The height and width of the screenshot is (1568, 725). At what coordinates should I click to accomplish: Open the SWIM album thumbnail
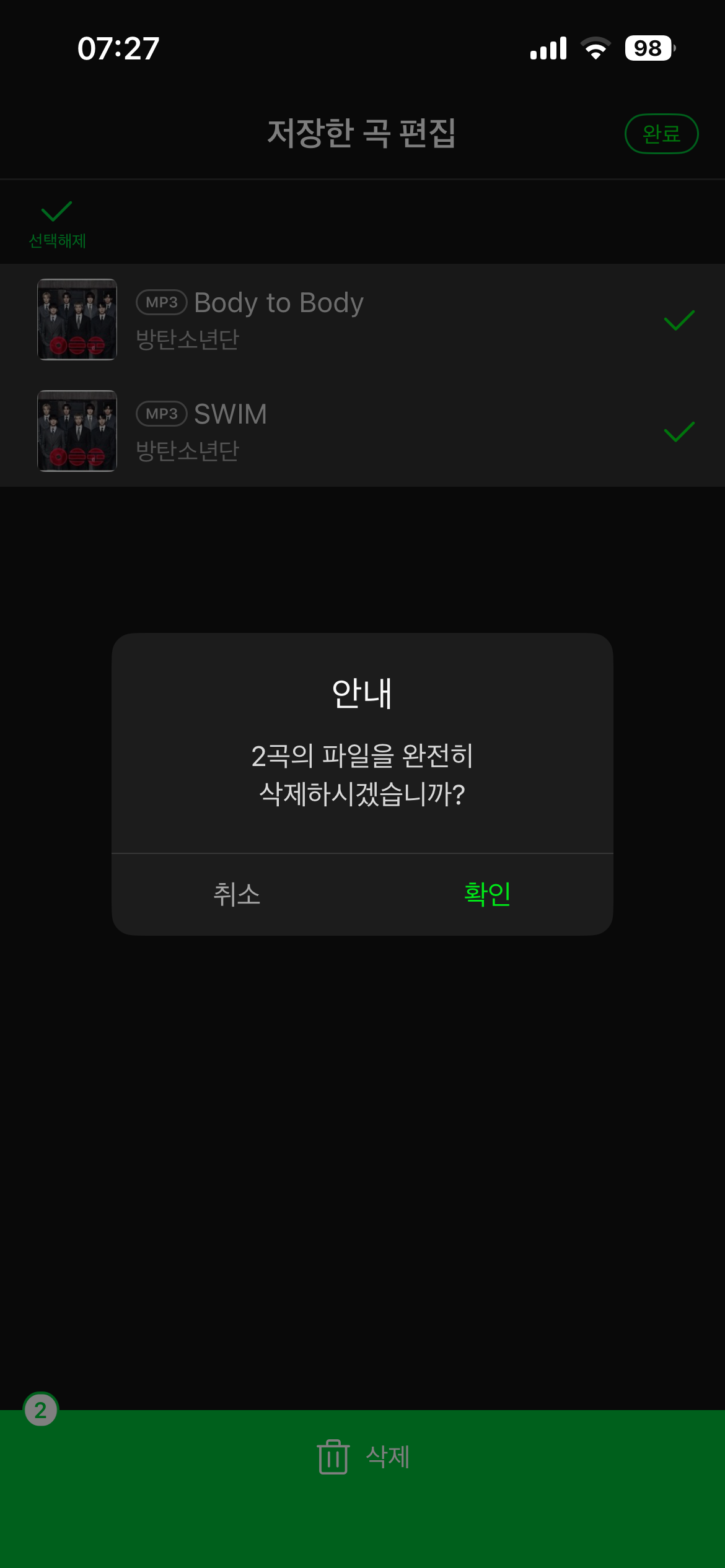pos(76,431)
